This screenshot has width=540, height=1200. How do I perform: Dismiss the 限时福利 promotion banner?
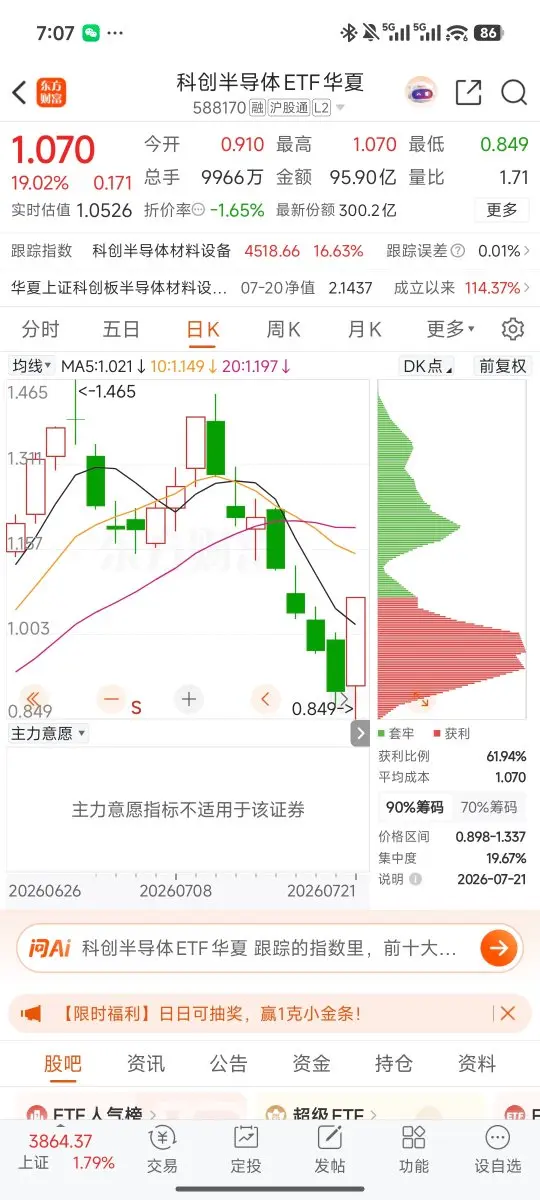507,1013
